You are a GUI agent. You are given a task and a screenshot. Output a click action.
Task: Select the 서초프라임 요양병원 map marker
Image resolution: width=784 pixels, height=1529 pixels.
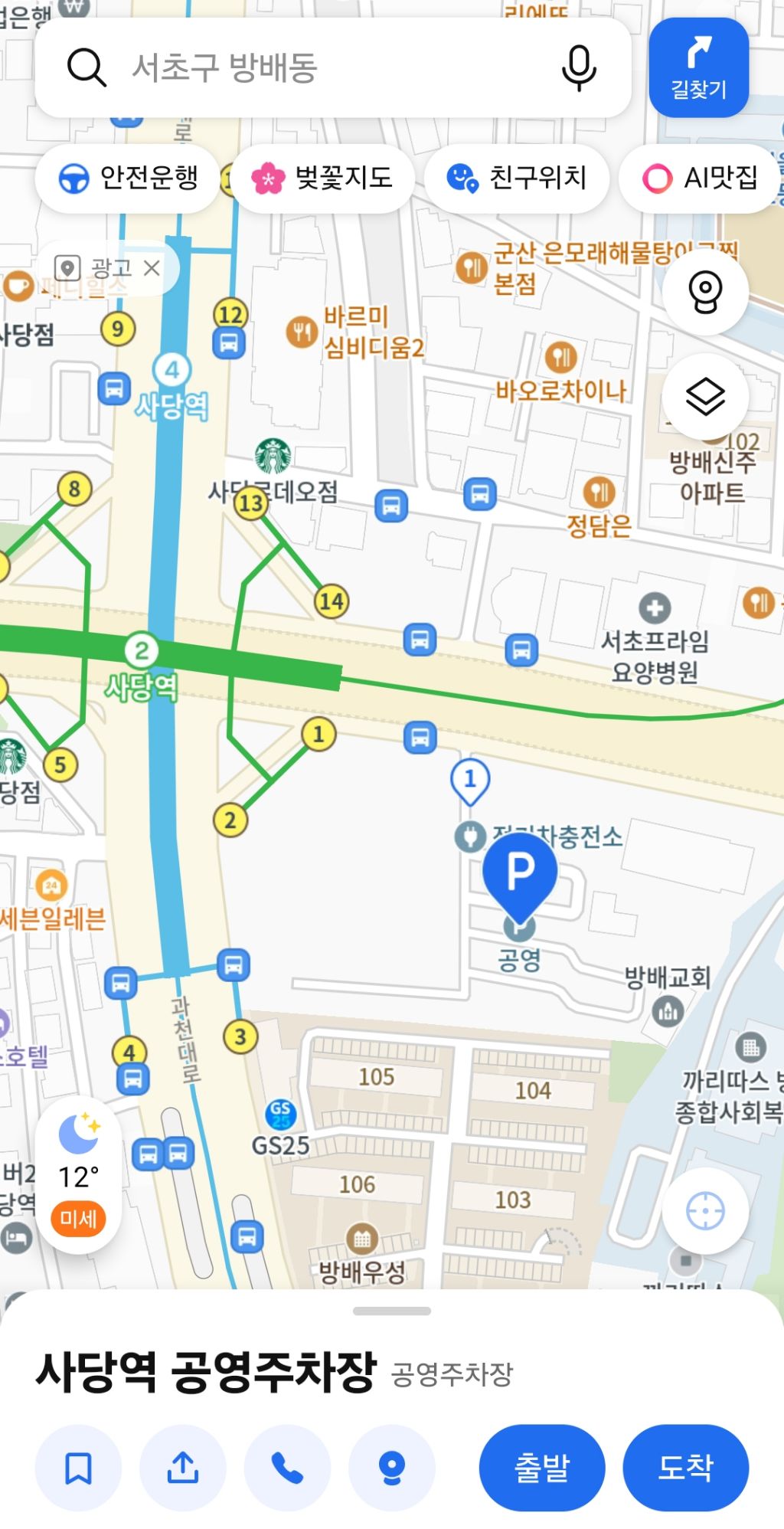click(x=655, y=608)
